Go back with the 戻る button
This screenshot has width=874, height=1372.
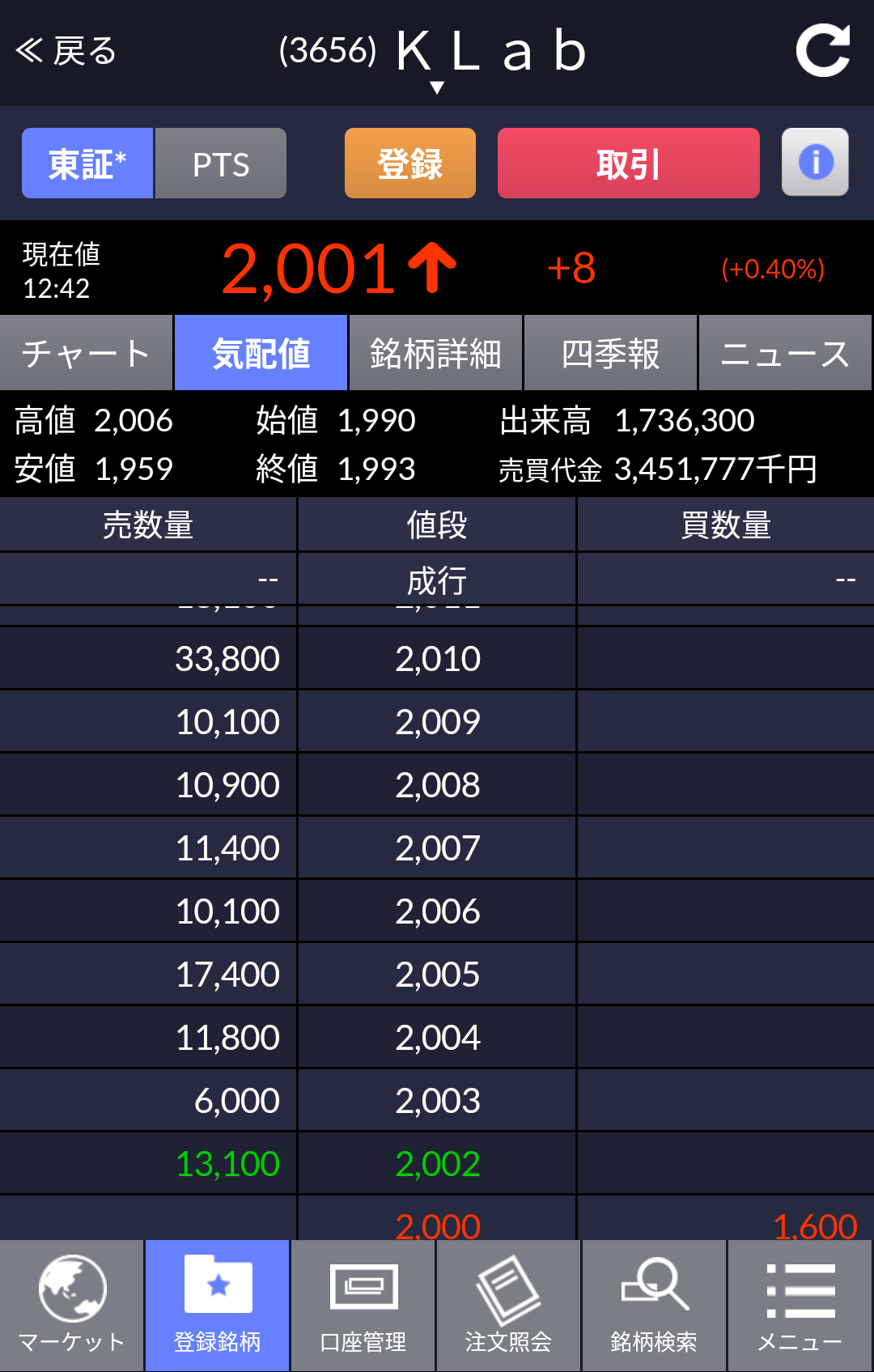coord(66,52)
